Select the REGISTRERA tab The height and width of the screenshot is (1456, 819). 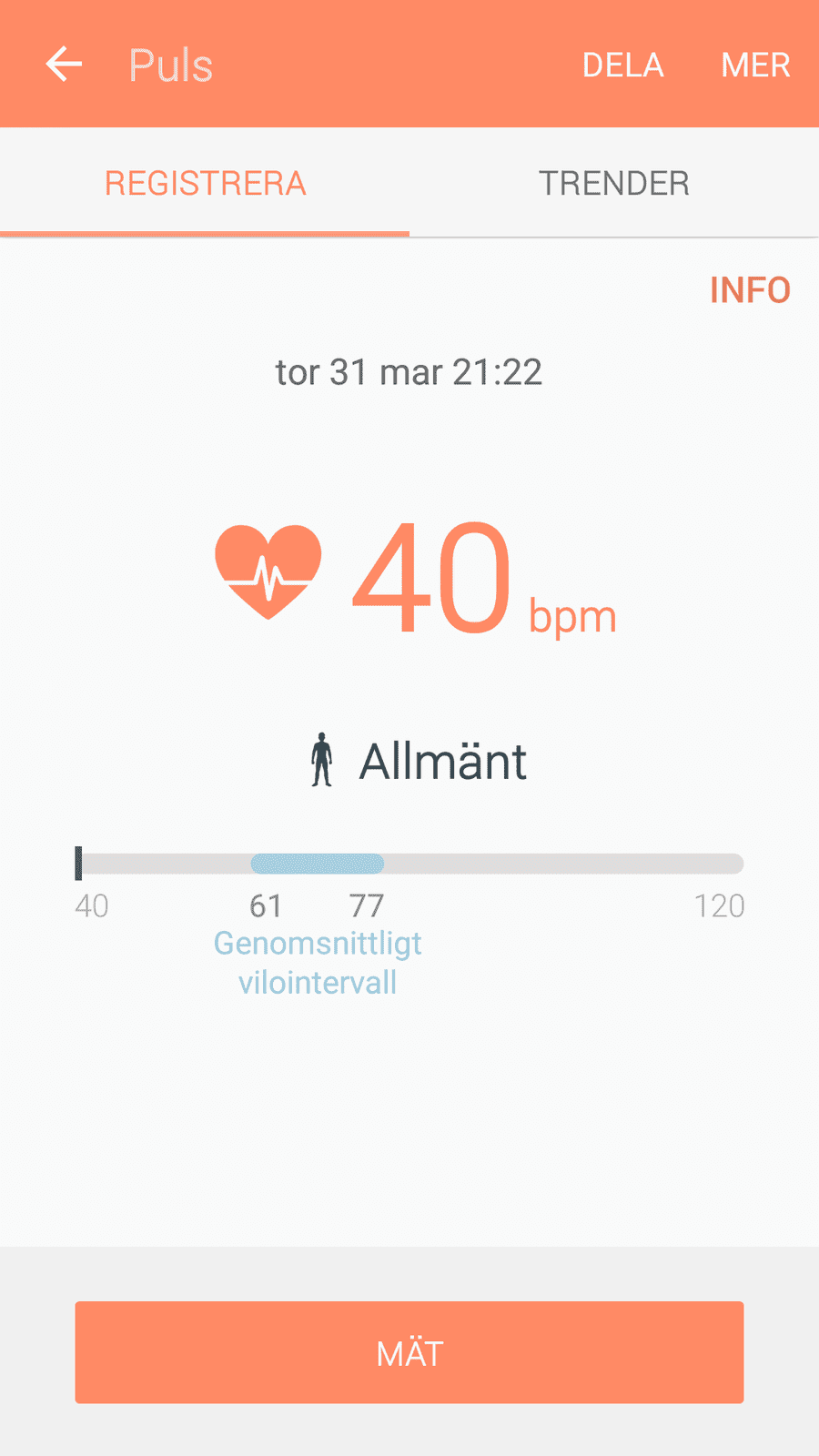[205, 183]
